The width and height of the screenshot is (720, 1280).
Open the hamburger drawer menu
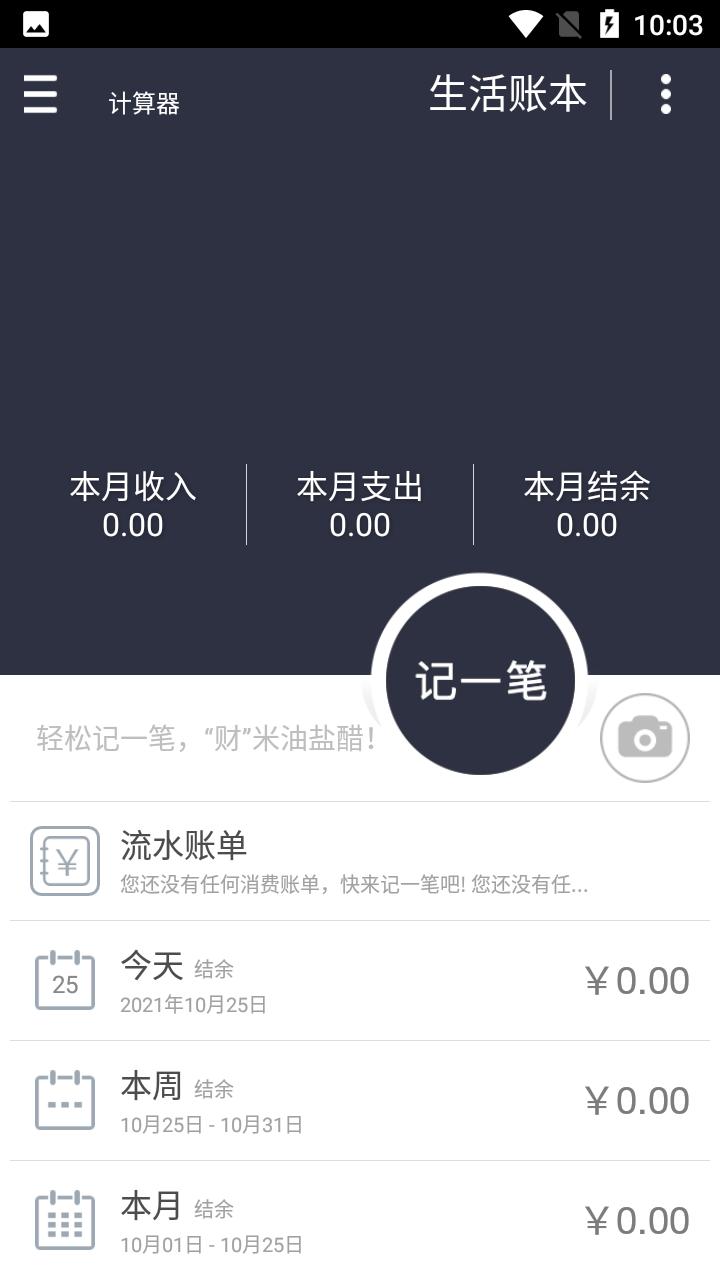[x=40, y=94]
